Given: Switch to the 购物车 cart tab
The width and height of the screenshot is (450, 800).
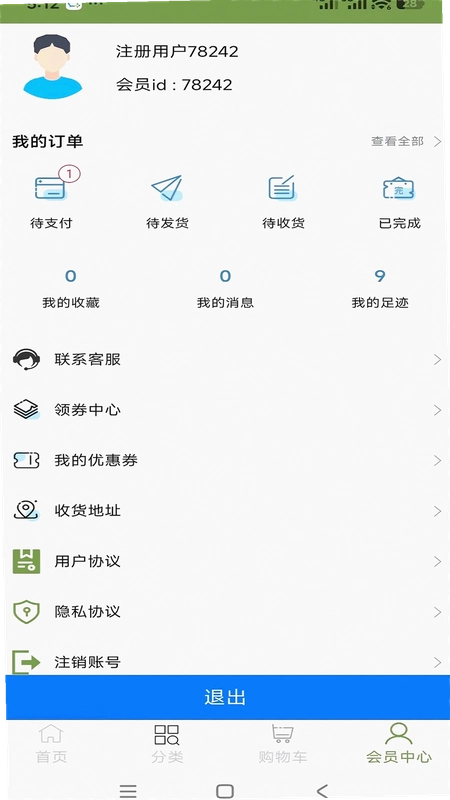Looking at the screenshot, I should pos(283,744).
